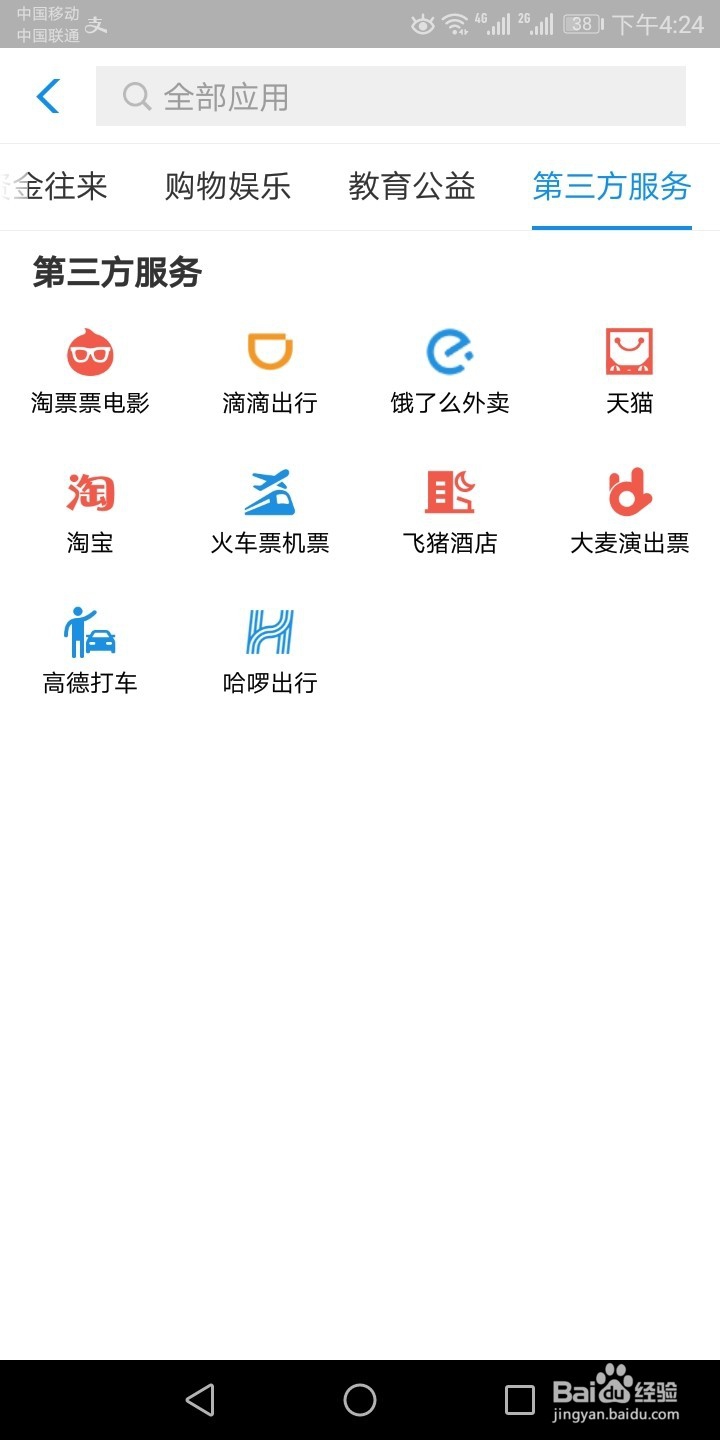Open 淘票票电影
Image resolution: width=720 pixels, height=1440 pixels.
90,371
